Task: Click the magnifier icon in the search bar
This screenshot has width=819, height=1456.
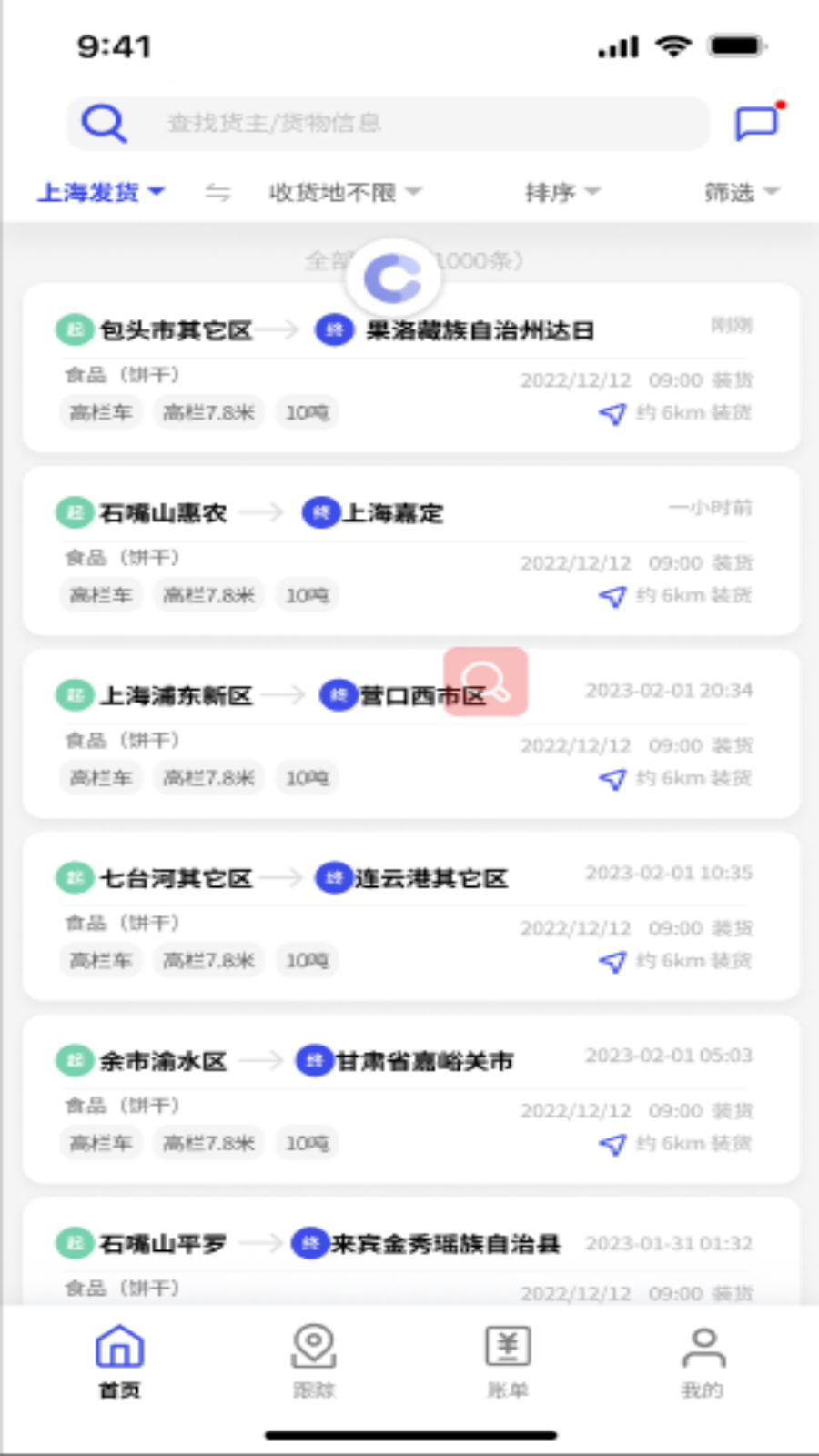Action: click(103, 122)
